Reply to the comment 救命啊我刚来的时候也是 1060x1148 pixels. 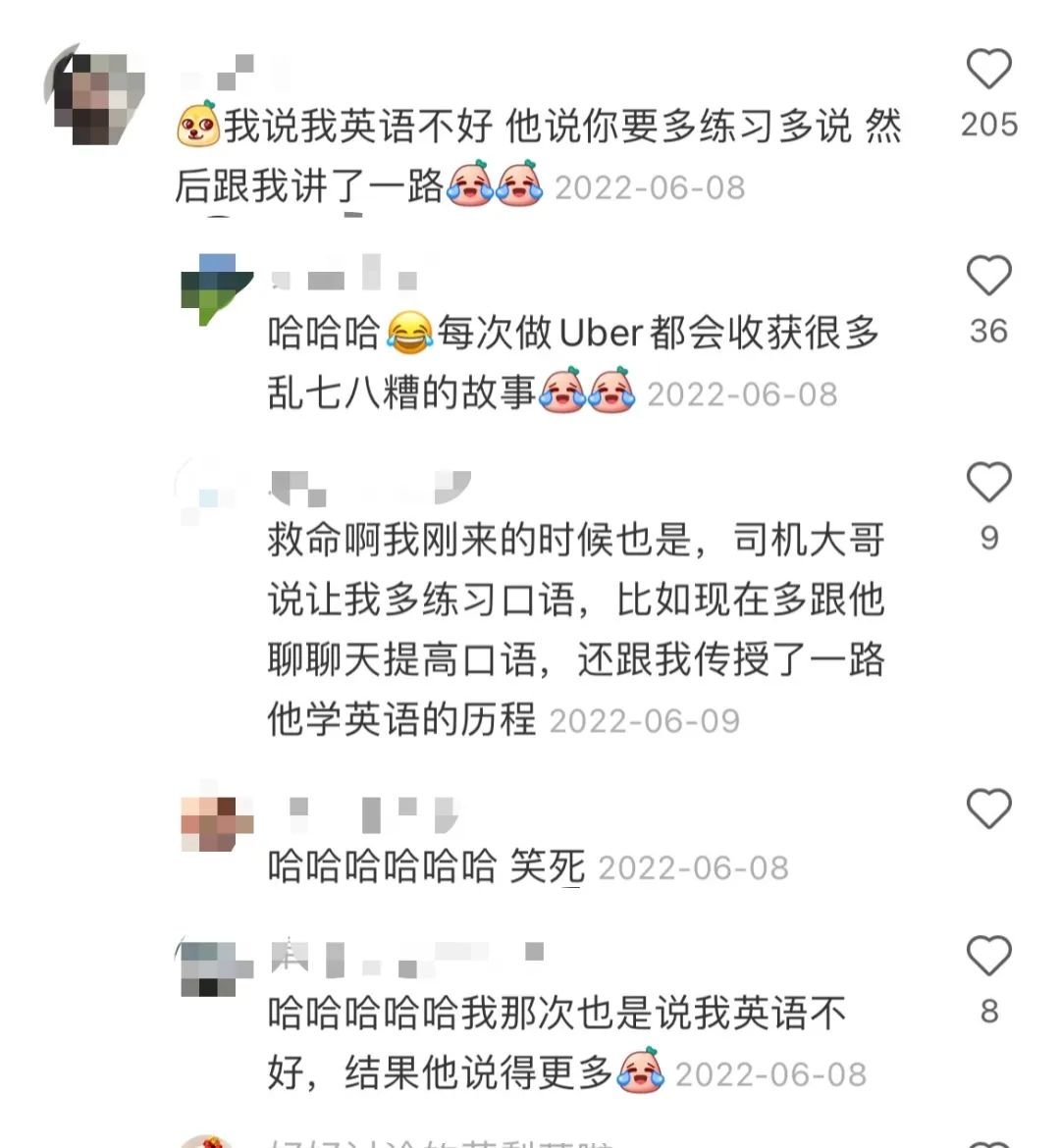574,628
